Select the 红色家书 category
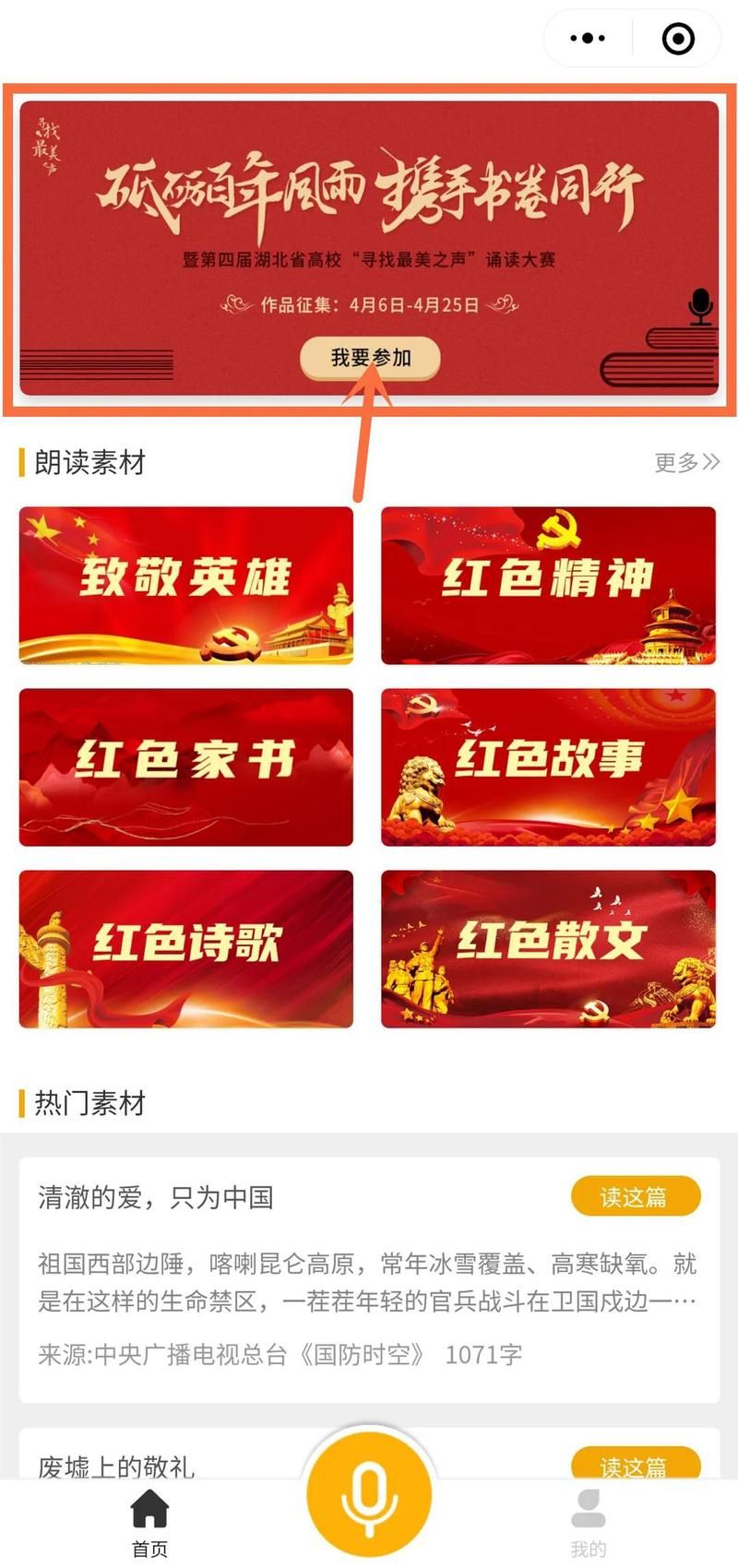 pos(186,766)
